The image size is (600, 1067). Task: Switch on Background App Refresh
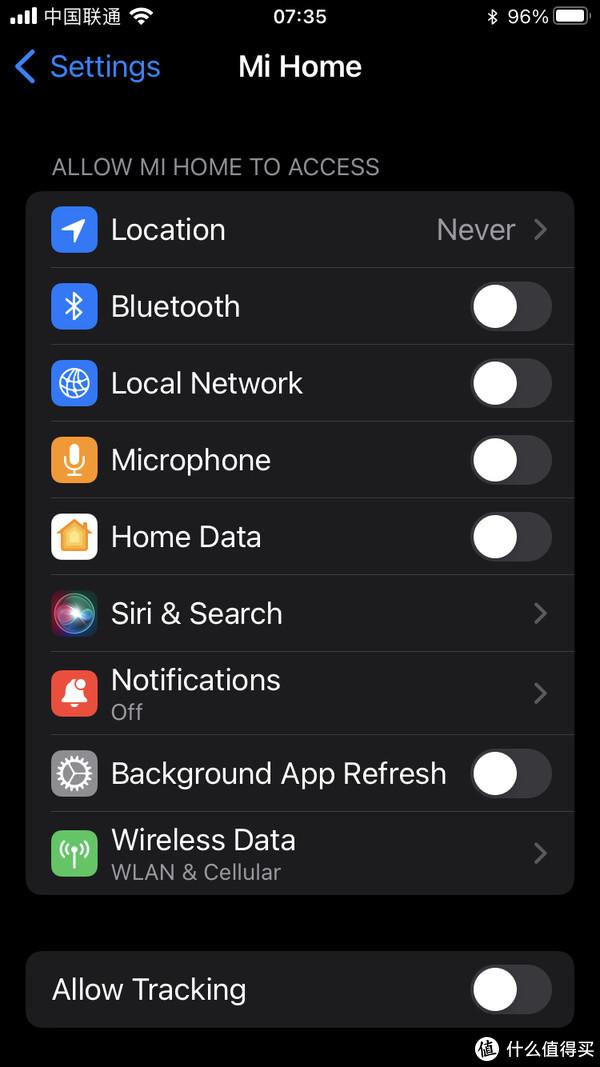(x=511, y=774)
